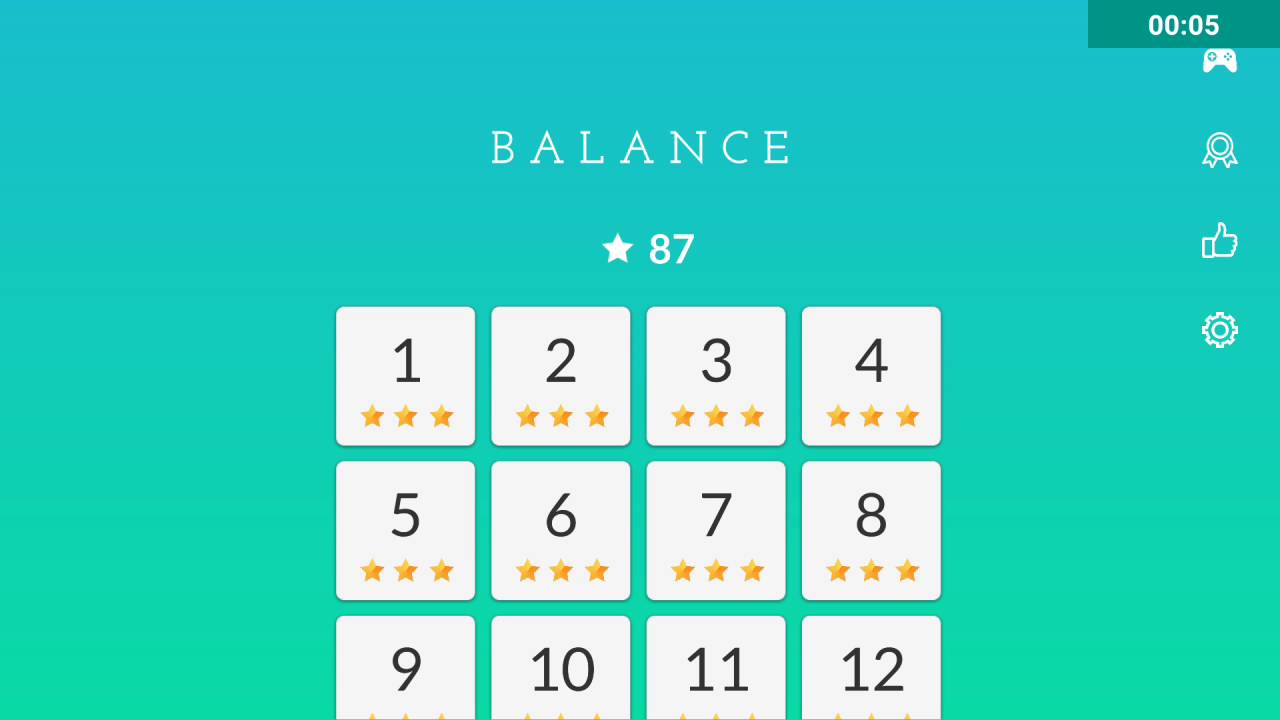Open the achievements ribbon icon
Image resolution: width=1280 pixels, height=720 pixels.
point(1219,150)
